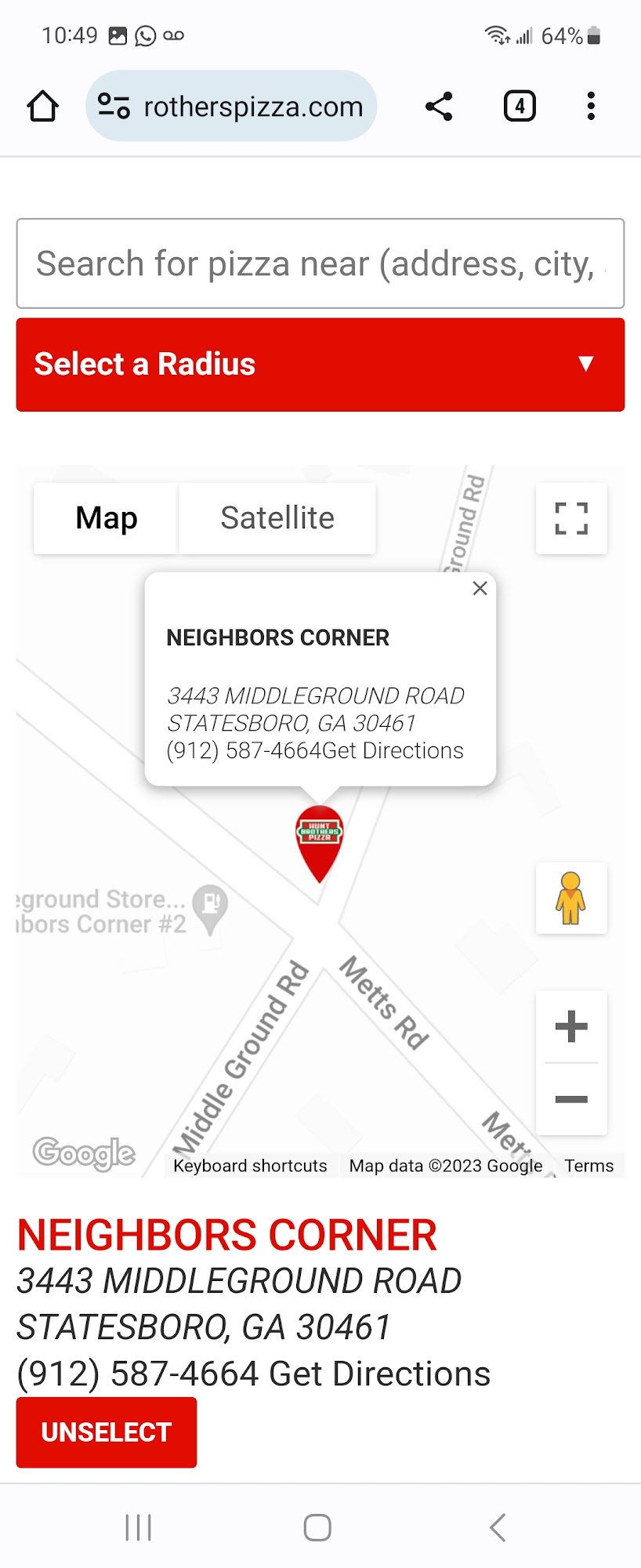Open the browser overflow menu
The image size is (641, 1568).
[591, 106]
